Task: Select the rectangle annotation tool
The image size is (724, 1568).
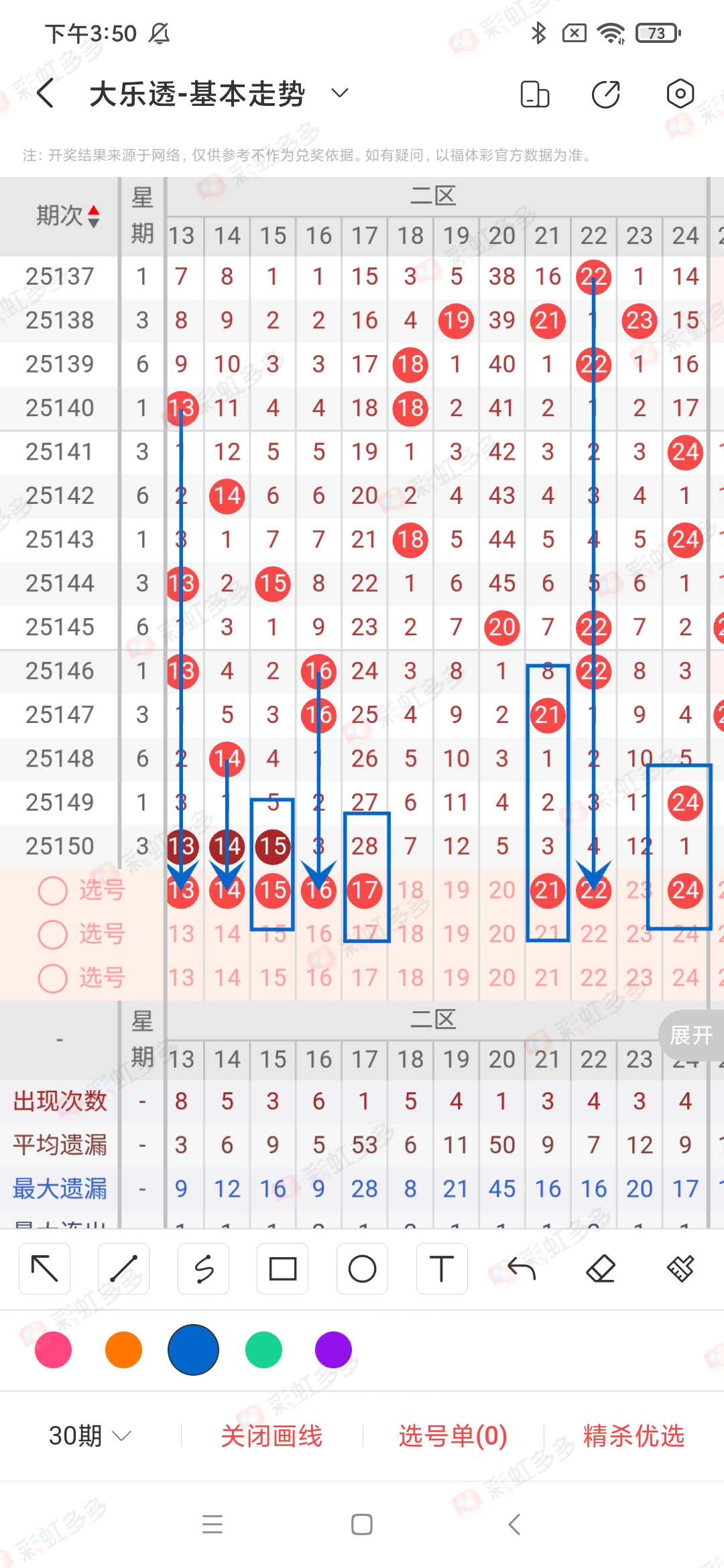Action: [x=282, y=1268]
